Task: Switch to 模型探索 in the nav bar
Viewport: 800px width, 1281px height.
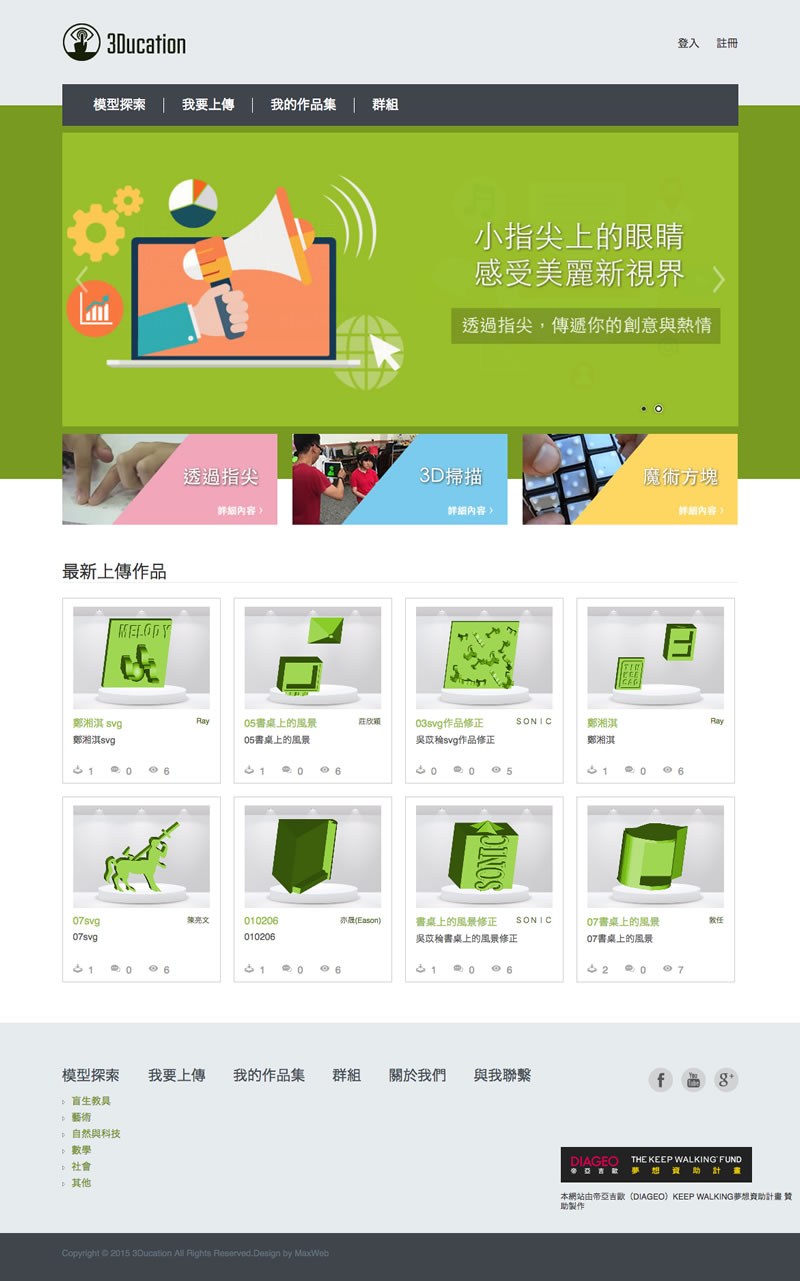Action: point(119,105)
